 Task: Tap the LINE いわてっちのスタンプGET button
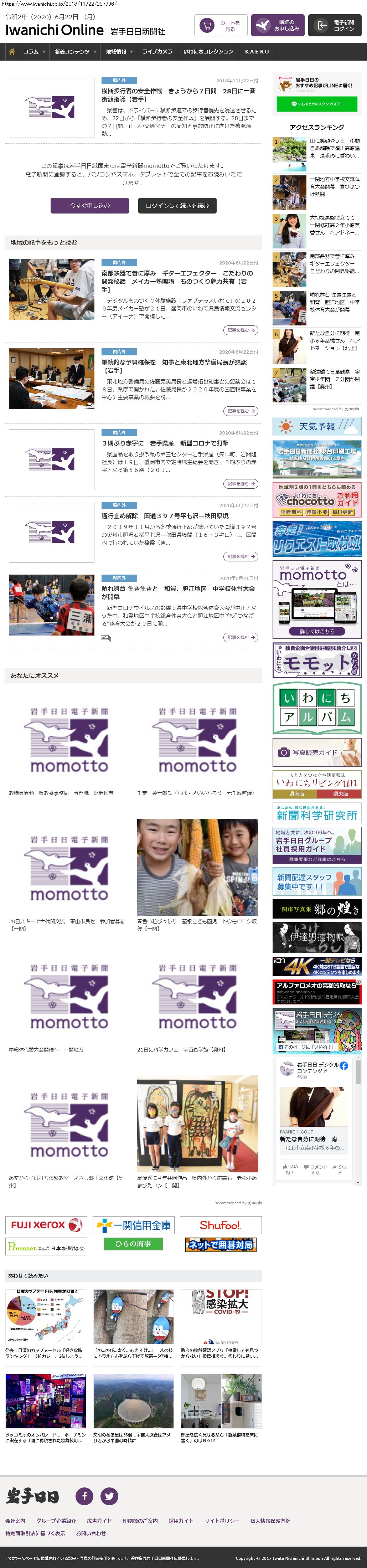(x=316, y=104)
